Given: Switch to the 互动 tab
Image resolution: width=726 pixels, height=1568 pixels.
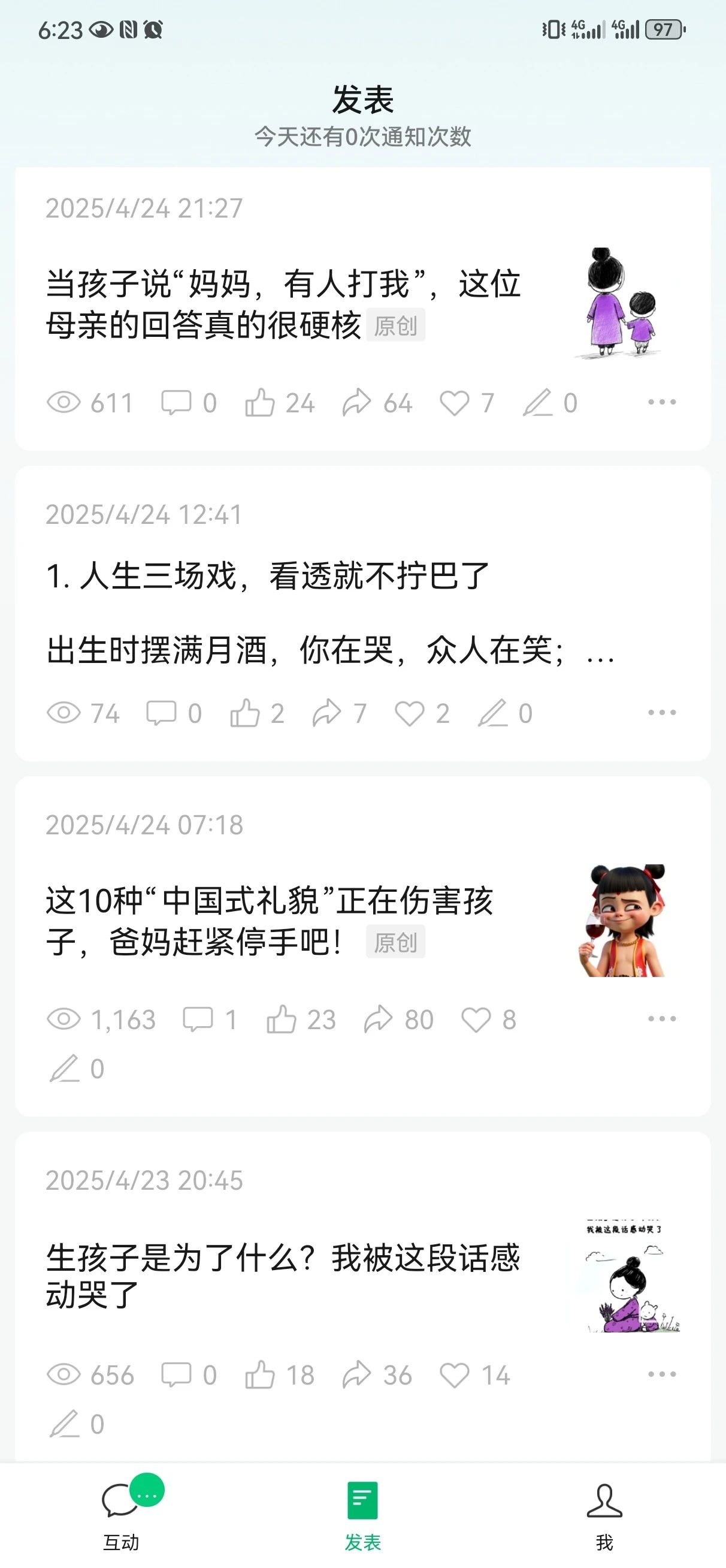Looking at the screenshot, I should (121, 1515).
